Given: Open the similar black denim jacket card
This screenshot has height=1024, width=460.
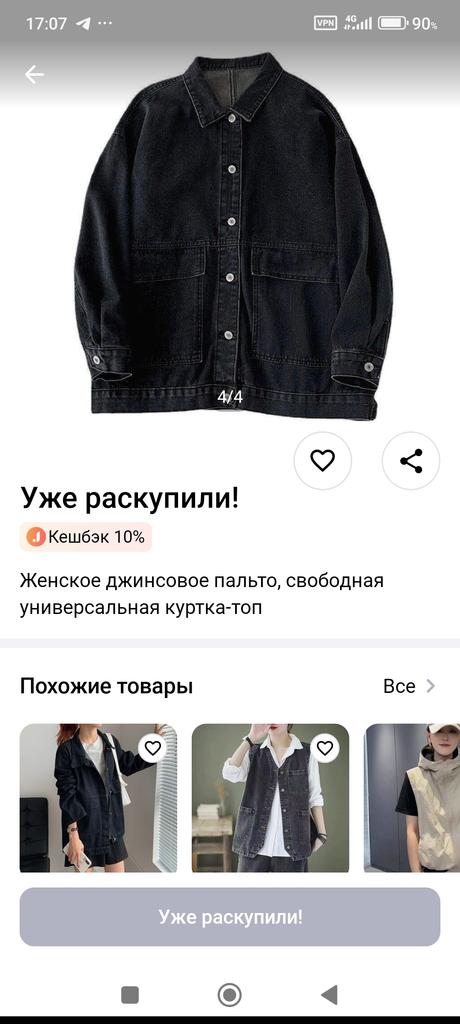Looking at the screenshot, I should (98, 798).
